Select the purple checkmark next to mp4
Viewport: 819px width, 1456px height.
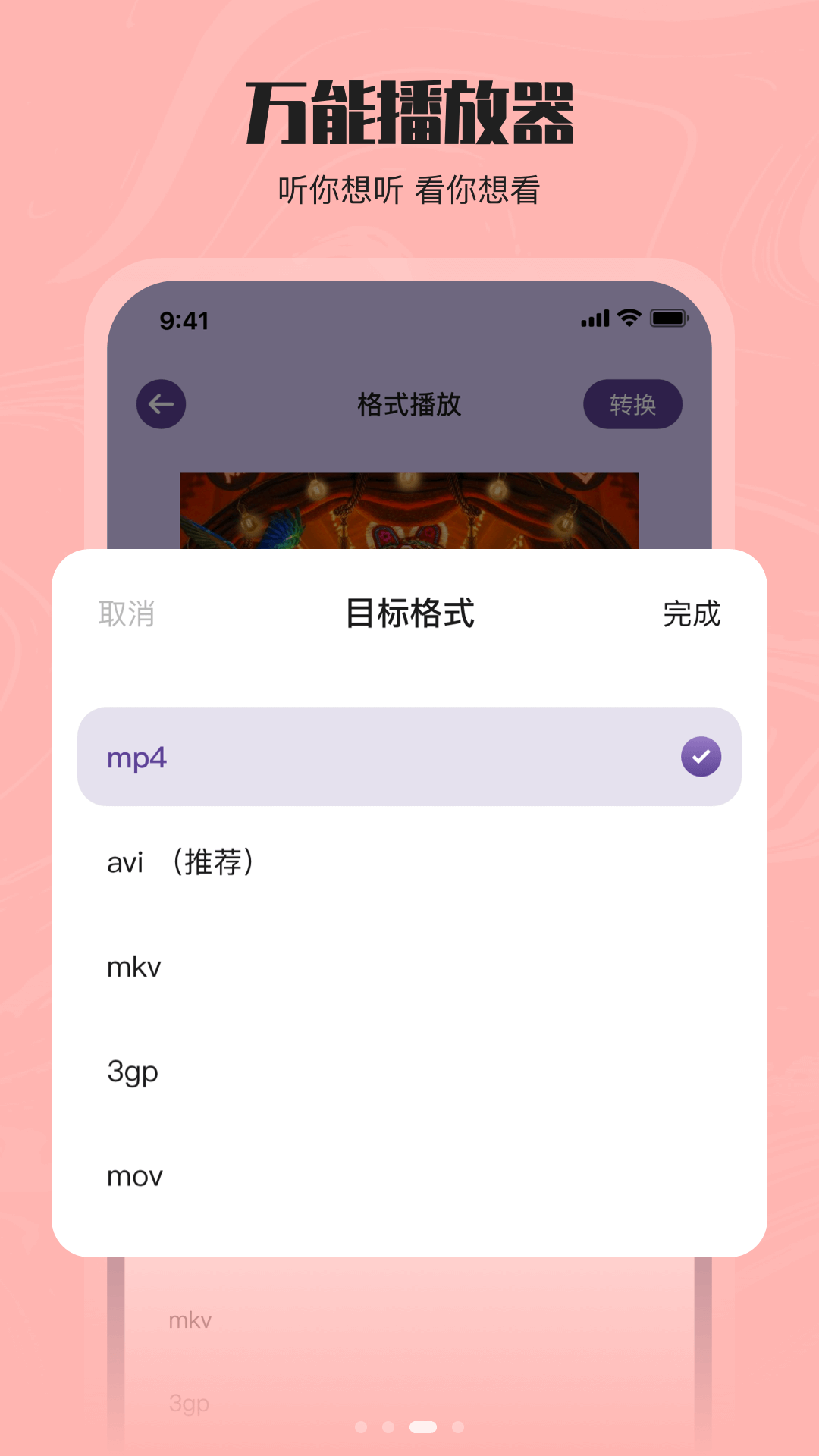701,756
